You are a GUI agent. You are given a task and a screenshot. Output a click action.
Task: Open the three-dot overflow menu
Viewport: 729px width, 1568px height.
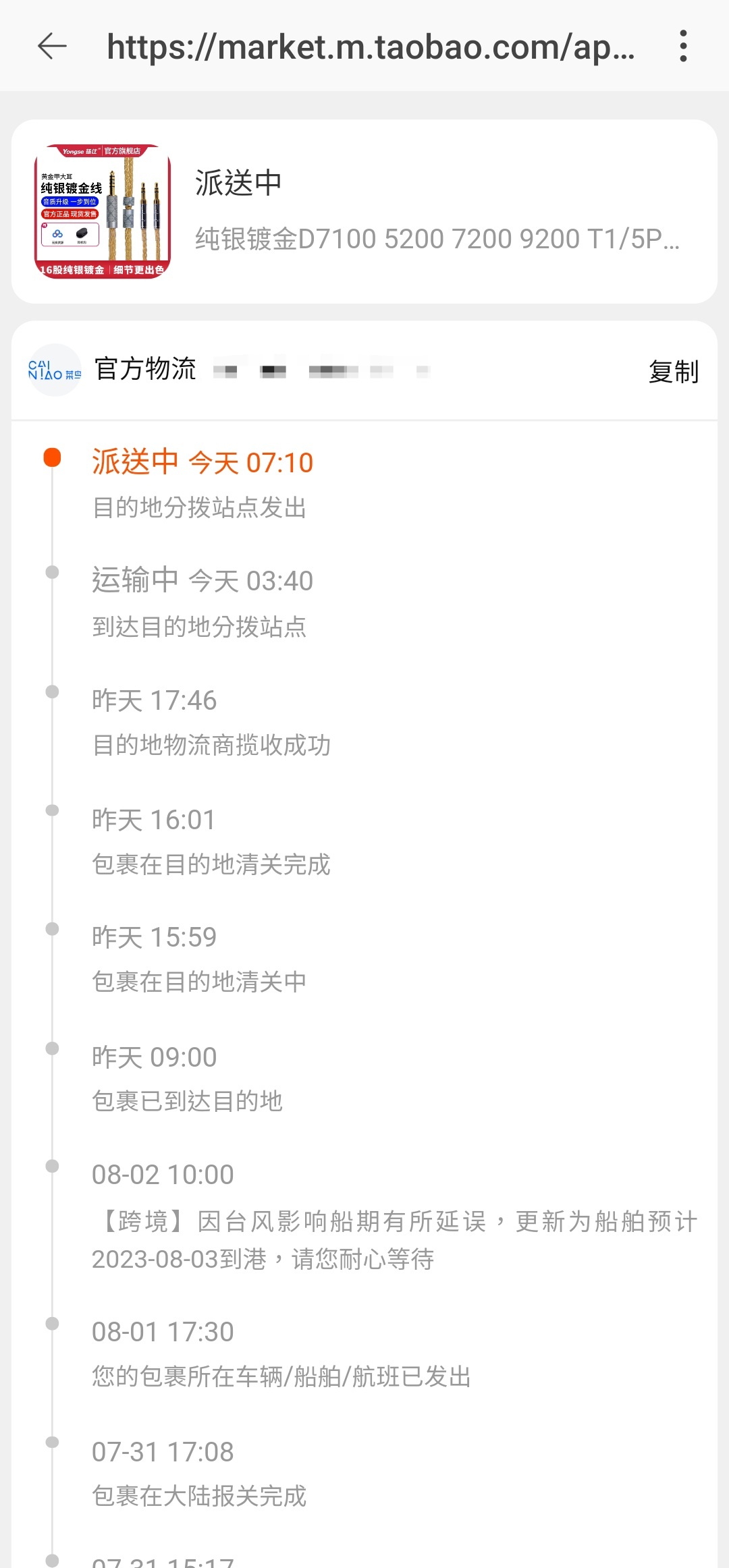point(683,46)
